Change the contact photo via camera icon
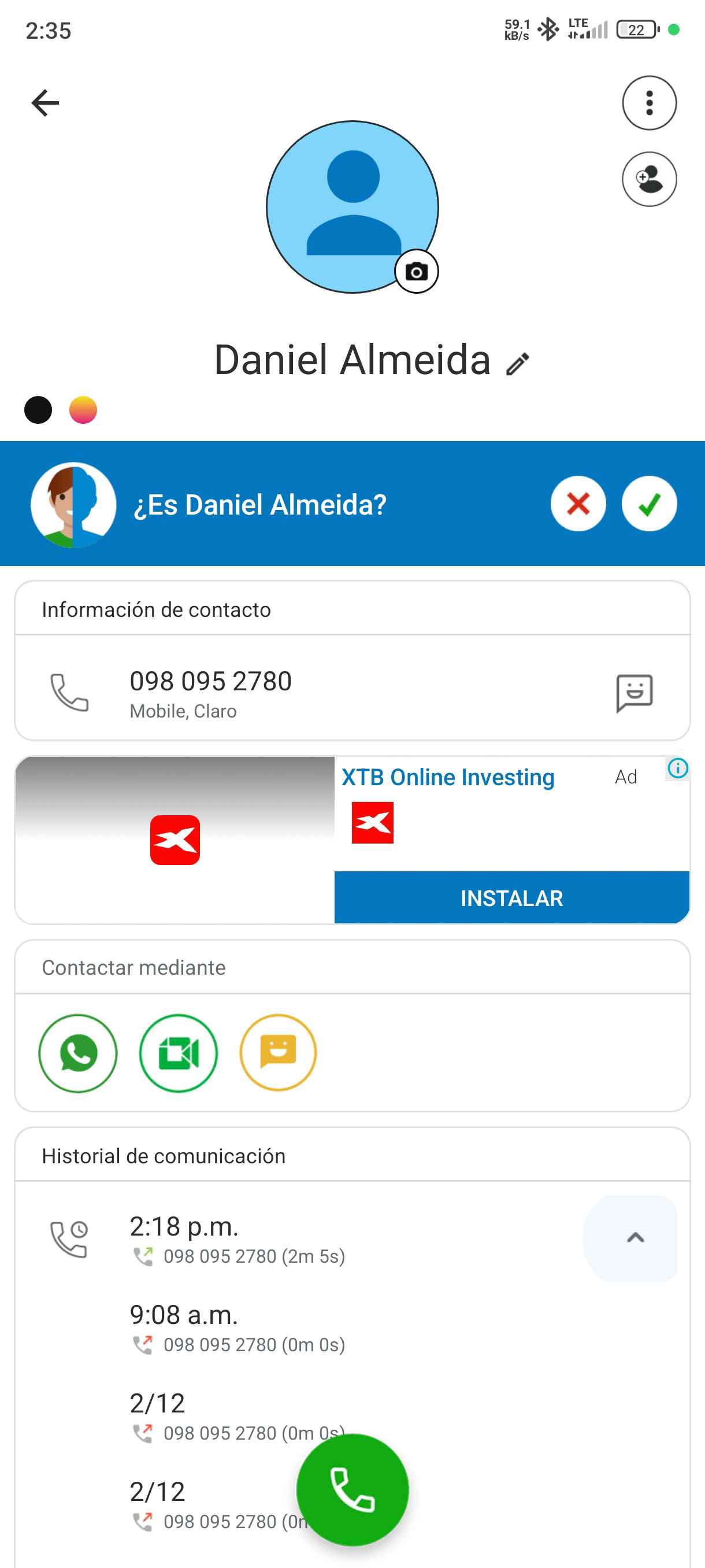705x1568 pixels. [x=416, y=271]
